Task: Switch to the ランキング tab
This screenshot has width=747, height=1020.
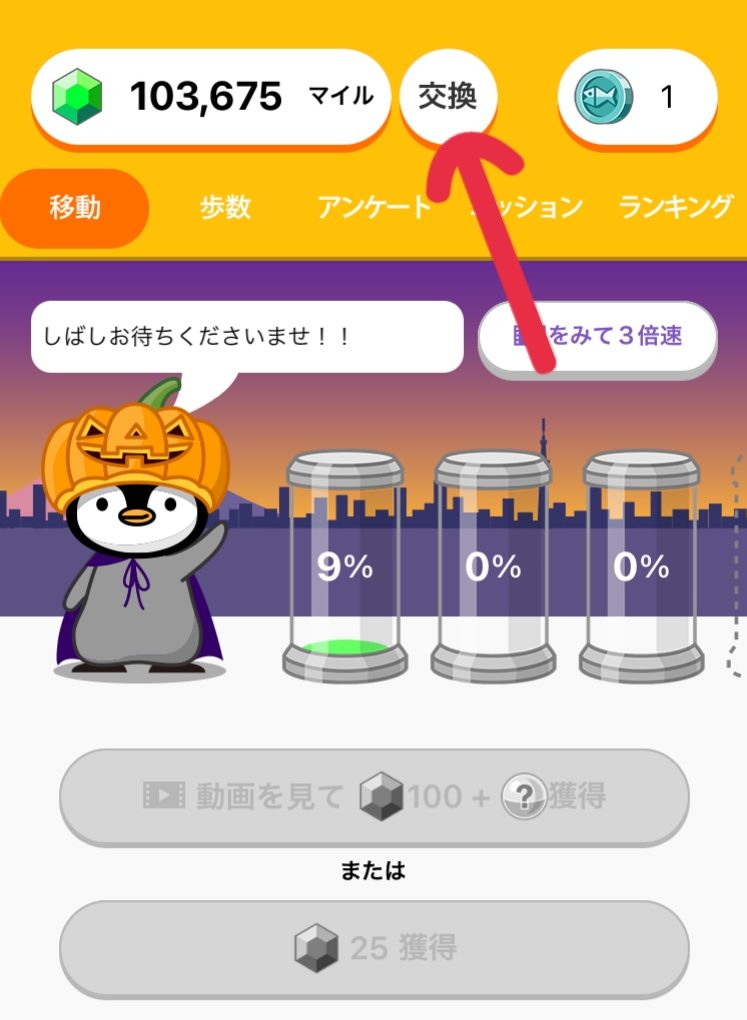Action: (676, 208)
